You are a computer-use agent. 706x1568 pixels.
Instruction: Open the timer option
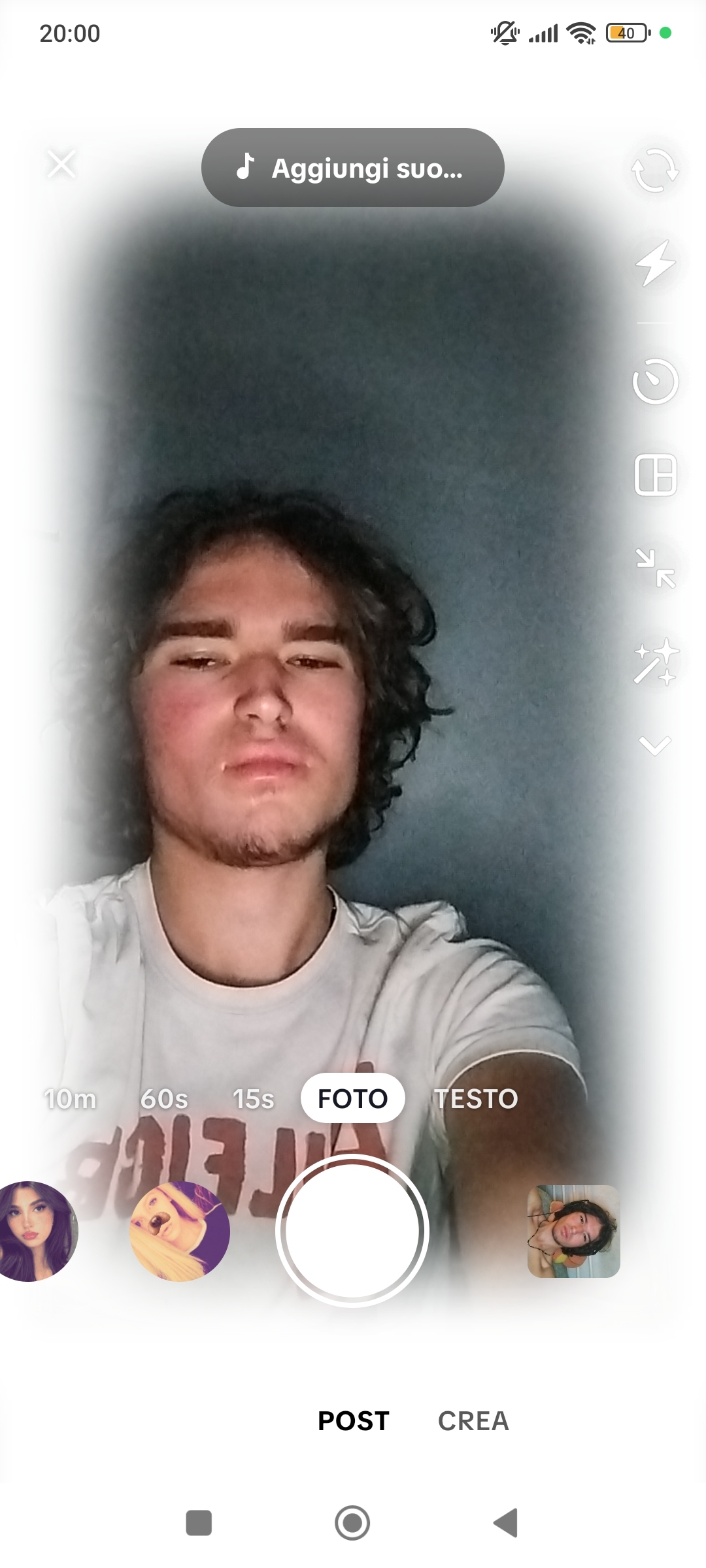pos(654,381)
